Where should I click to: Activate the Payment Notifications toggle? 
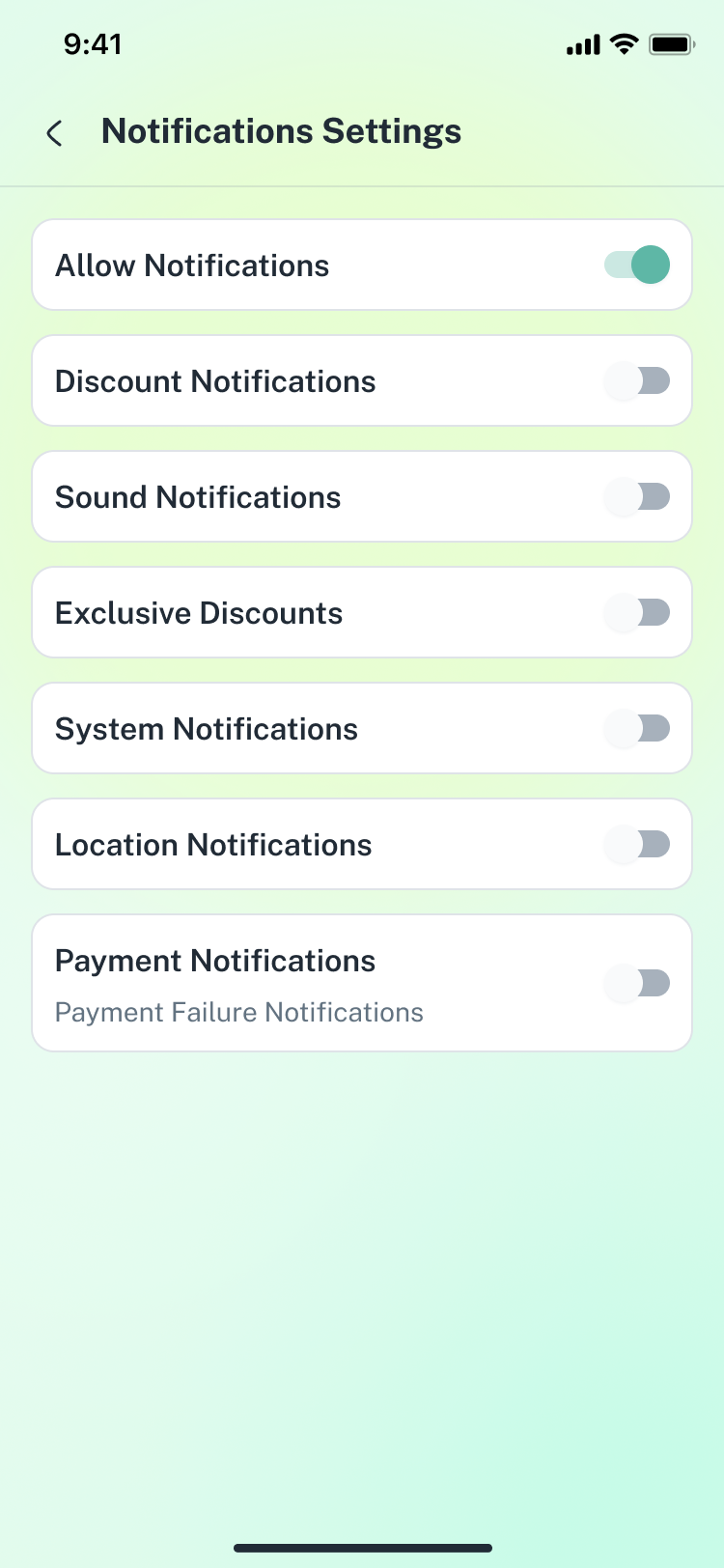tap(637, 983)
